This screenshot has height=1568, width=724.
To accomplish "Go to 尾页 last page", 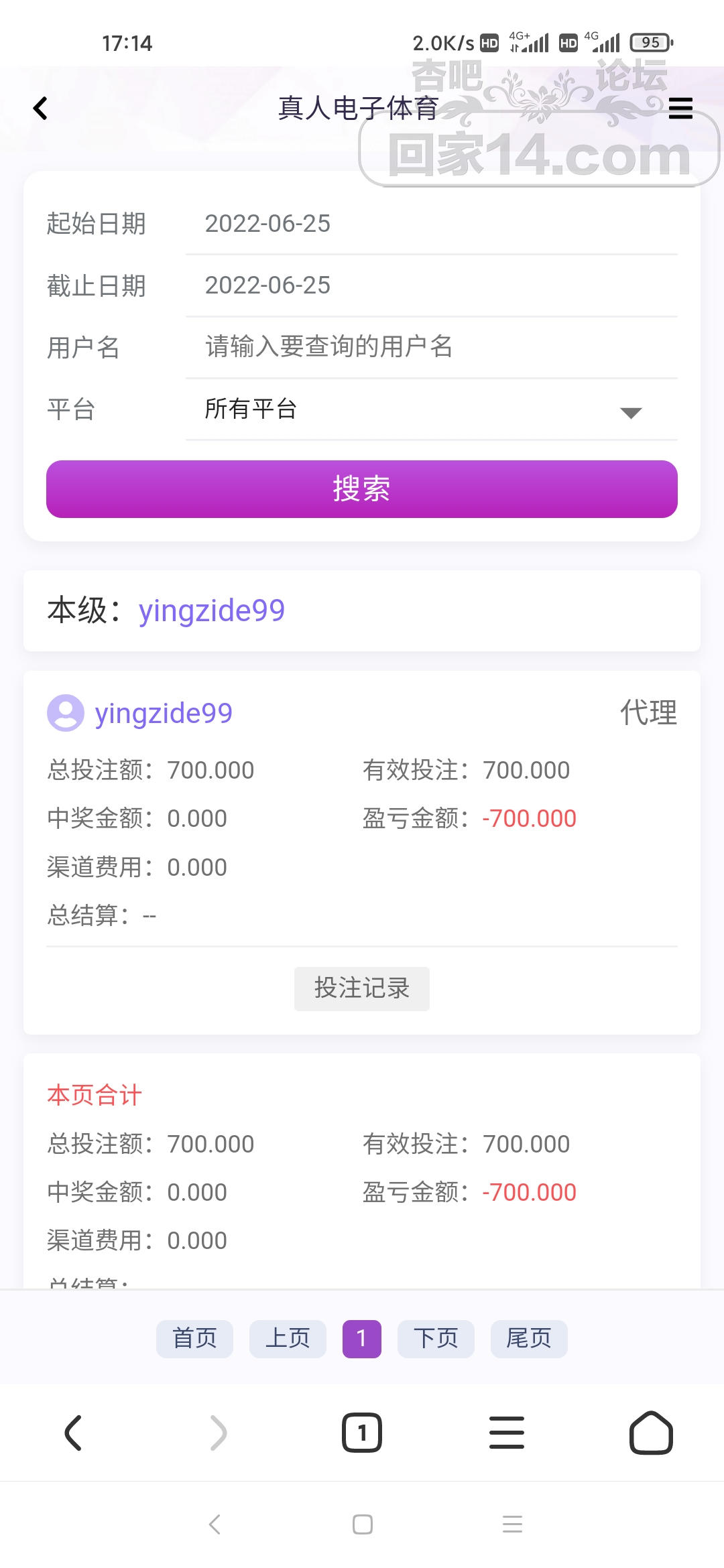I will [x=529, y=1338].
